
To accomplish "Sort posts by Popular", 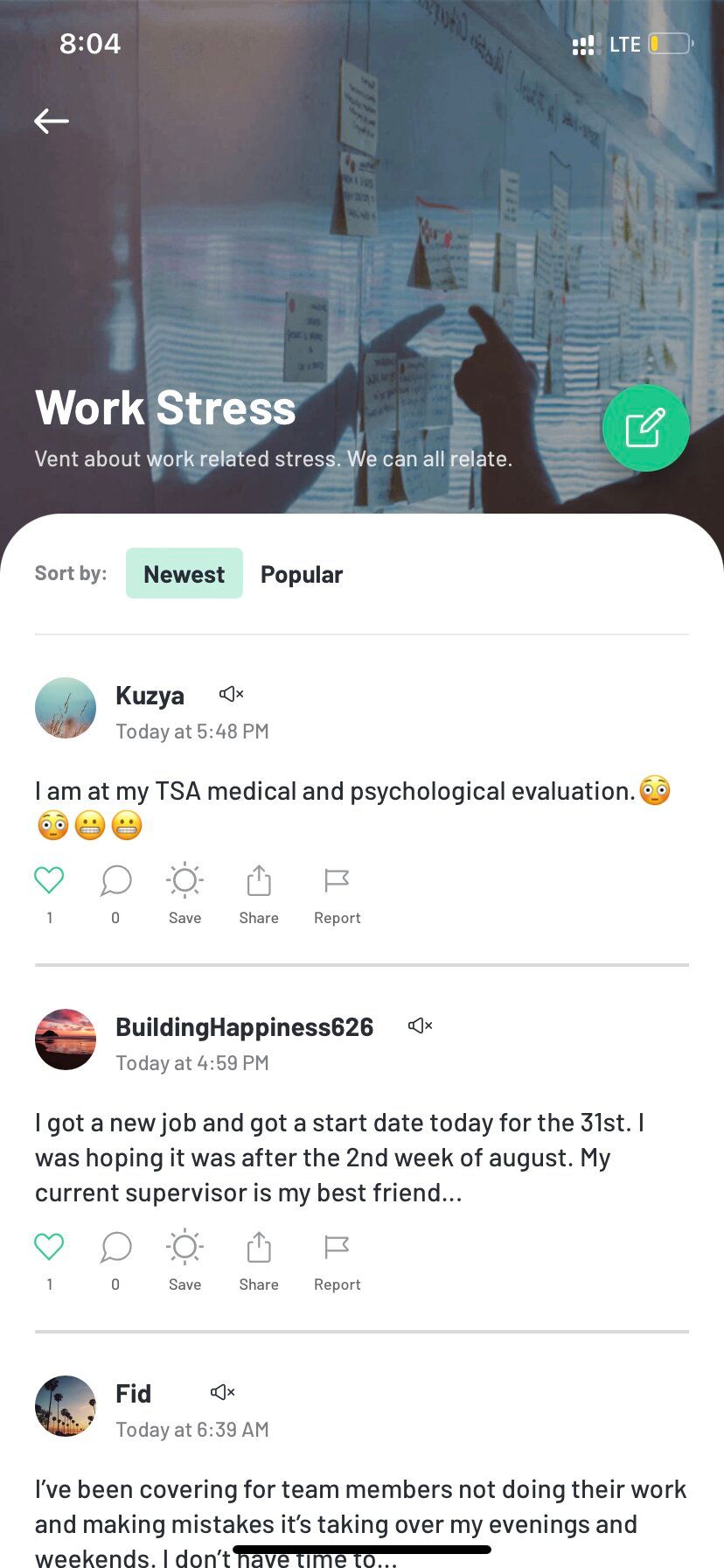I will pyautogui.click(x=301, y=574).
